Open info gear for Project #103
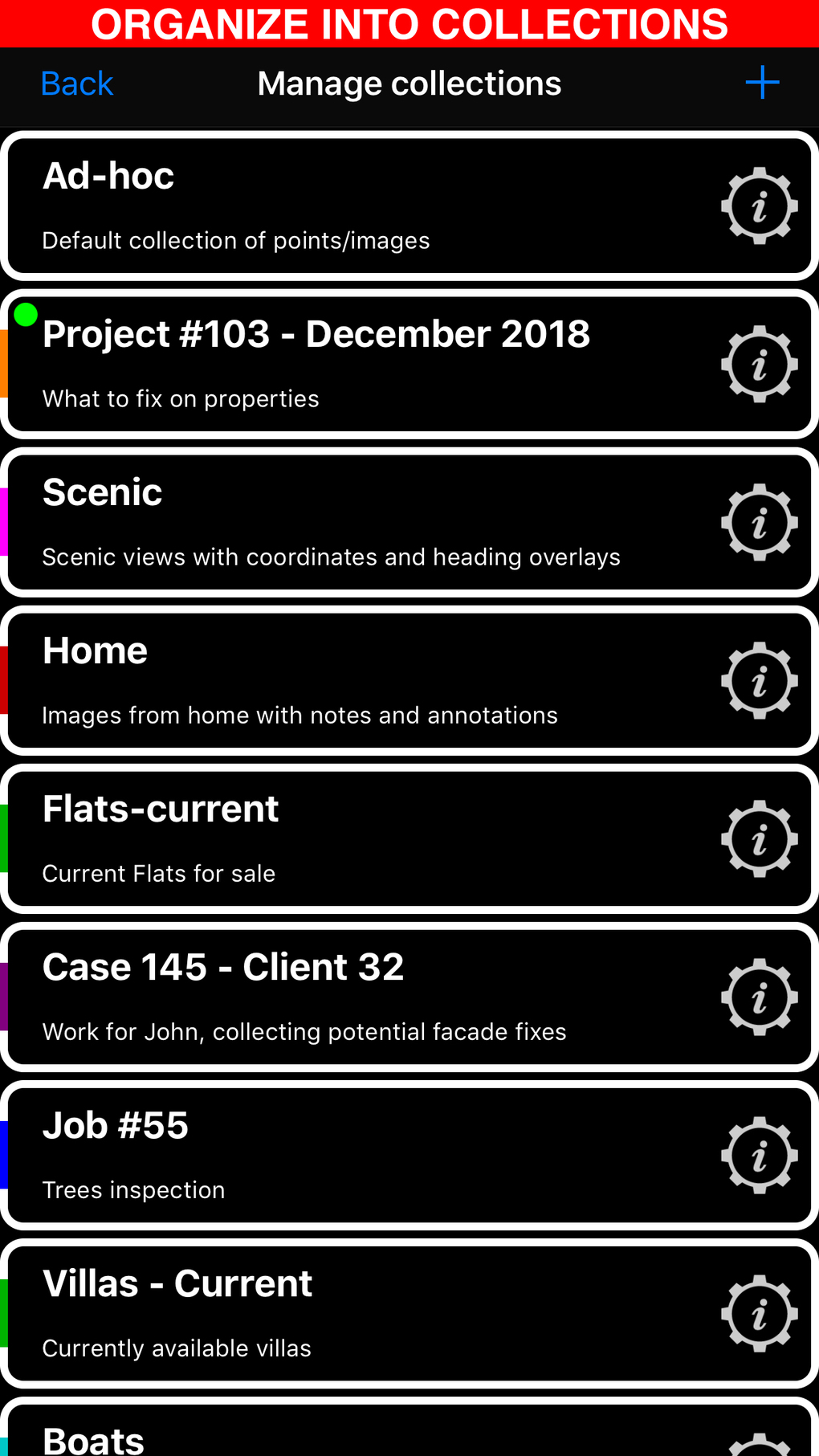 coord(759,364)
